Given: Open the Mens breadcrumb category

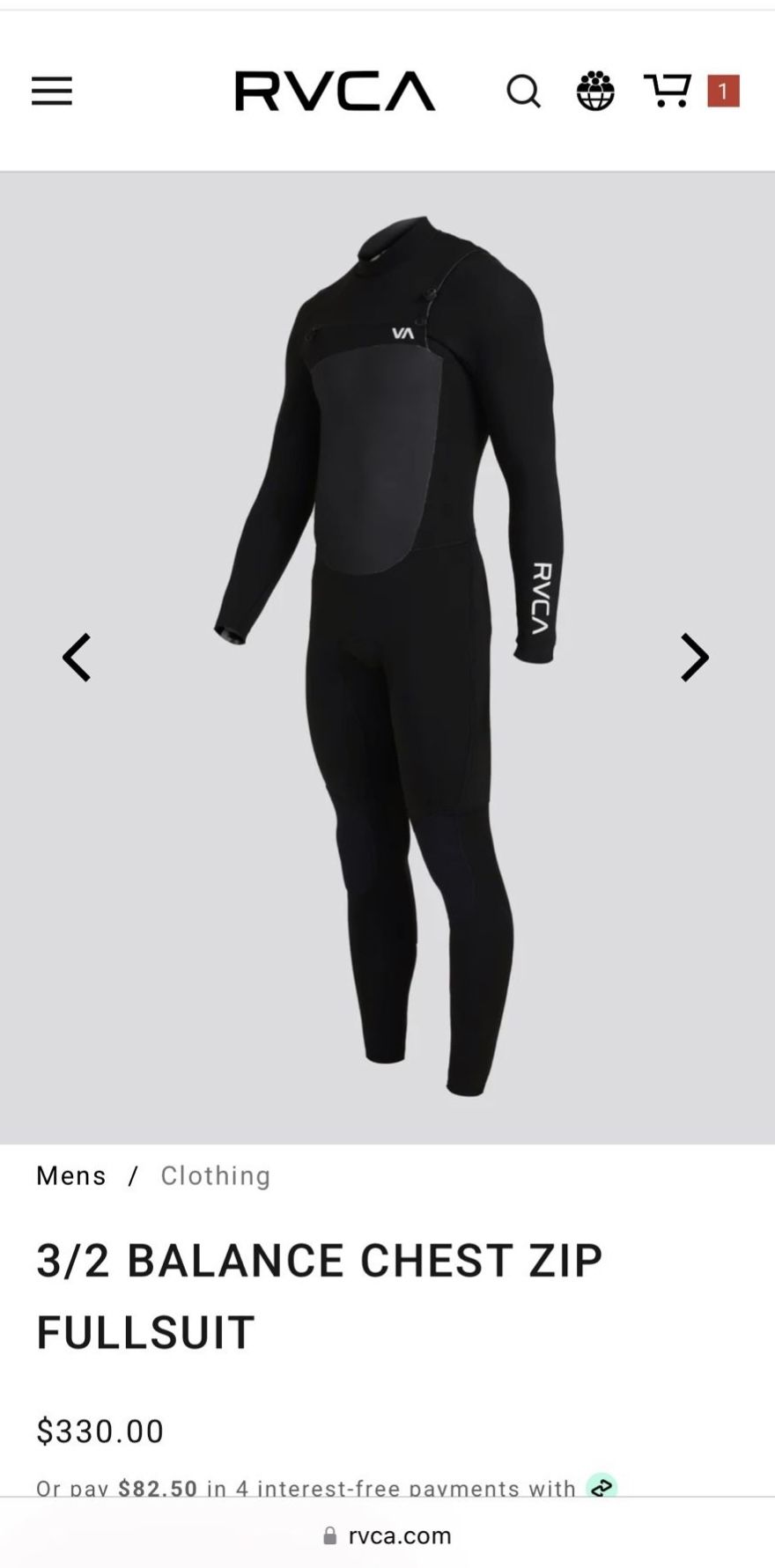Looking at the screenshot, I should 70,1175.
